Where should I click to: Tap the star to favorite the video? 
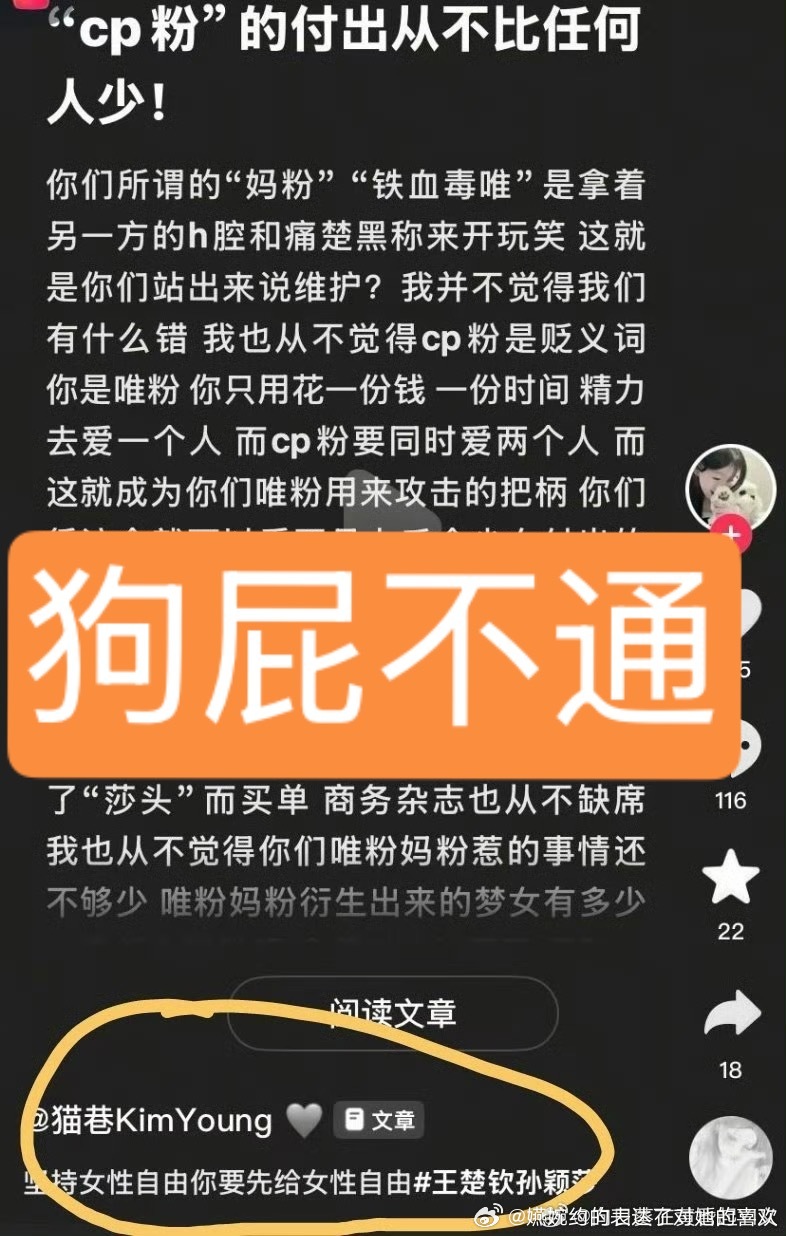pos(730,878)
